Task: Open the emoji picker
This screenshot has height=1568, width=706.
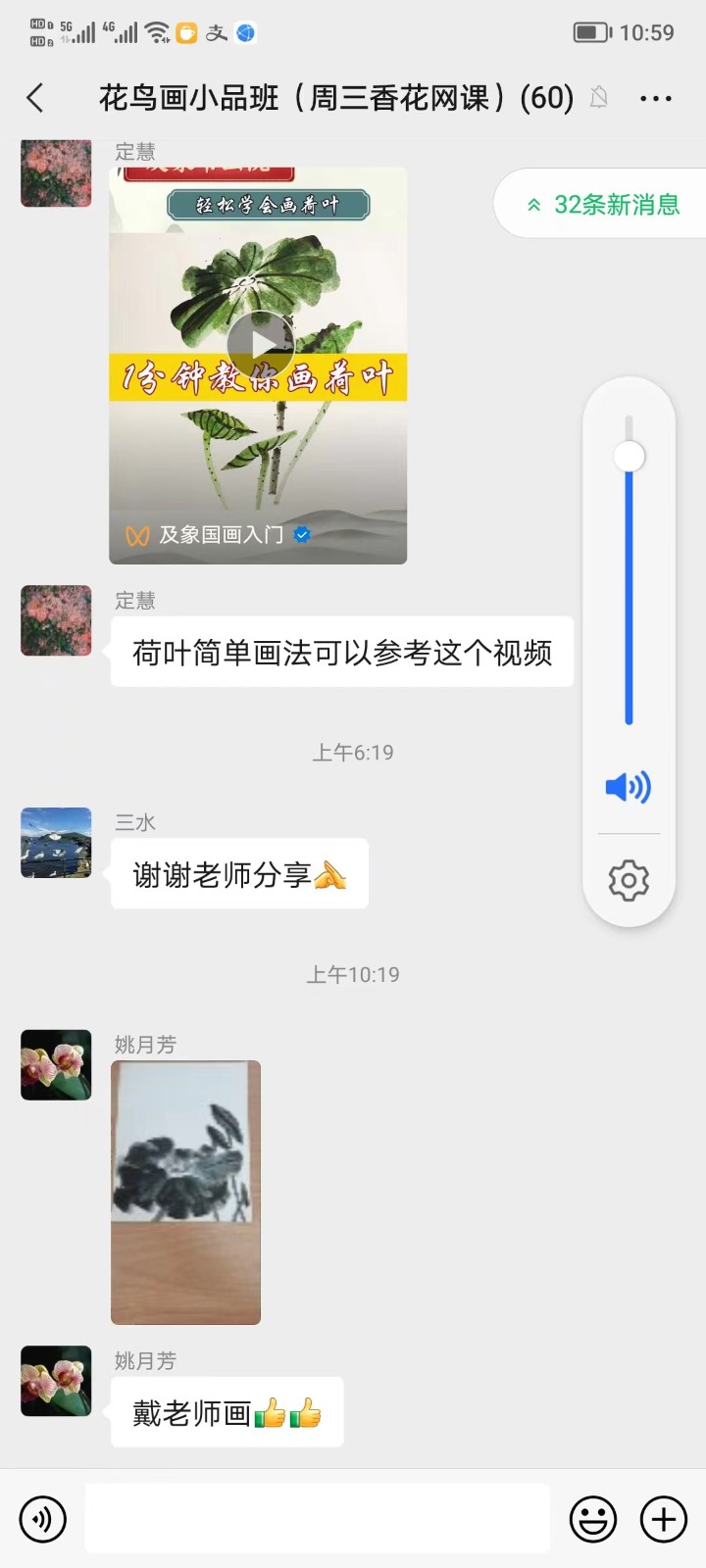Action: point(593,1519)
